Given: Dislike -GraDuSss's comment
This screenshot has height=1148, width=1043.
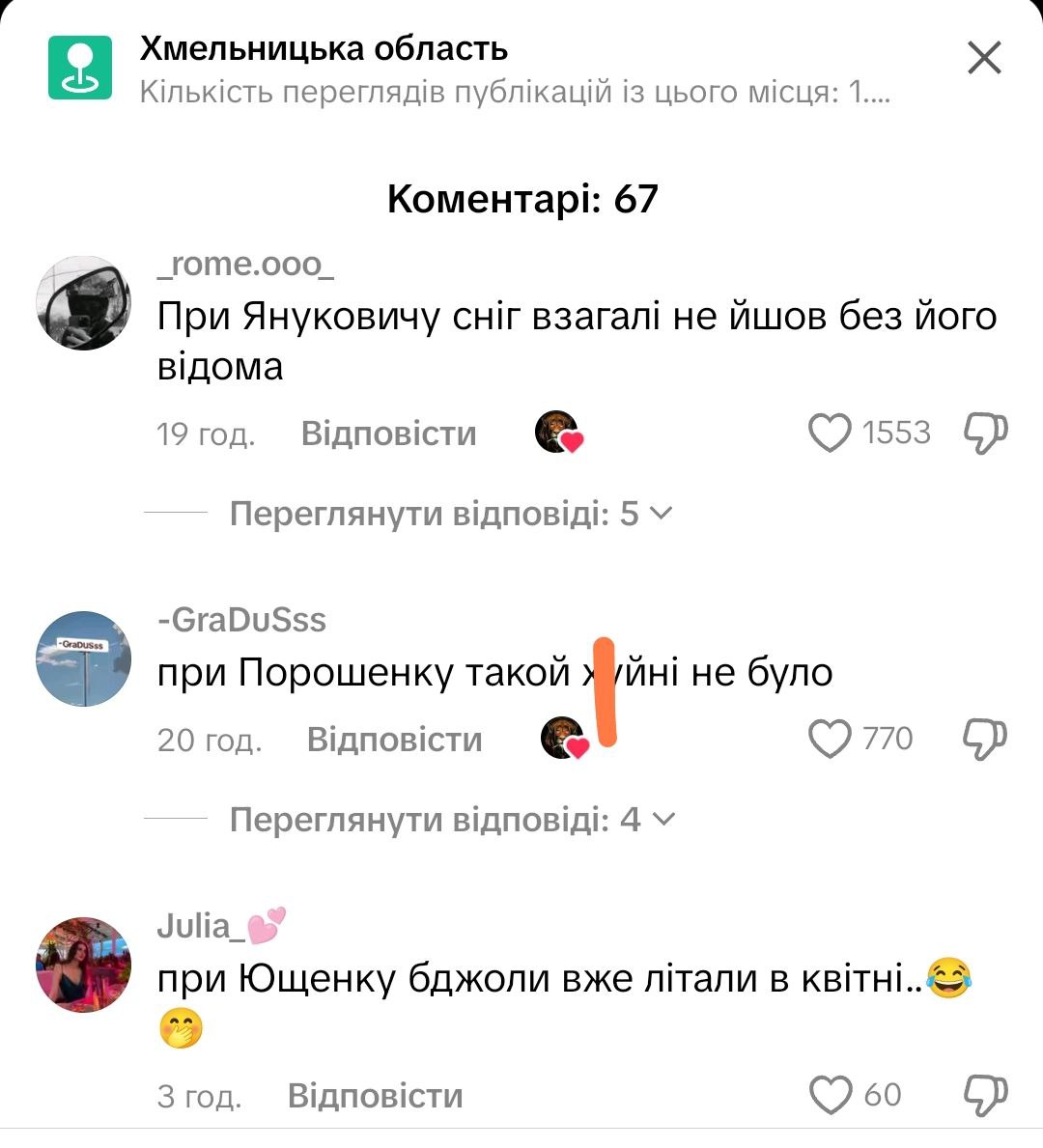Looking at the screenshot, I should click(985, 740).
